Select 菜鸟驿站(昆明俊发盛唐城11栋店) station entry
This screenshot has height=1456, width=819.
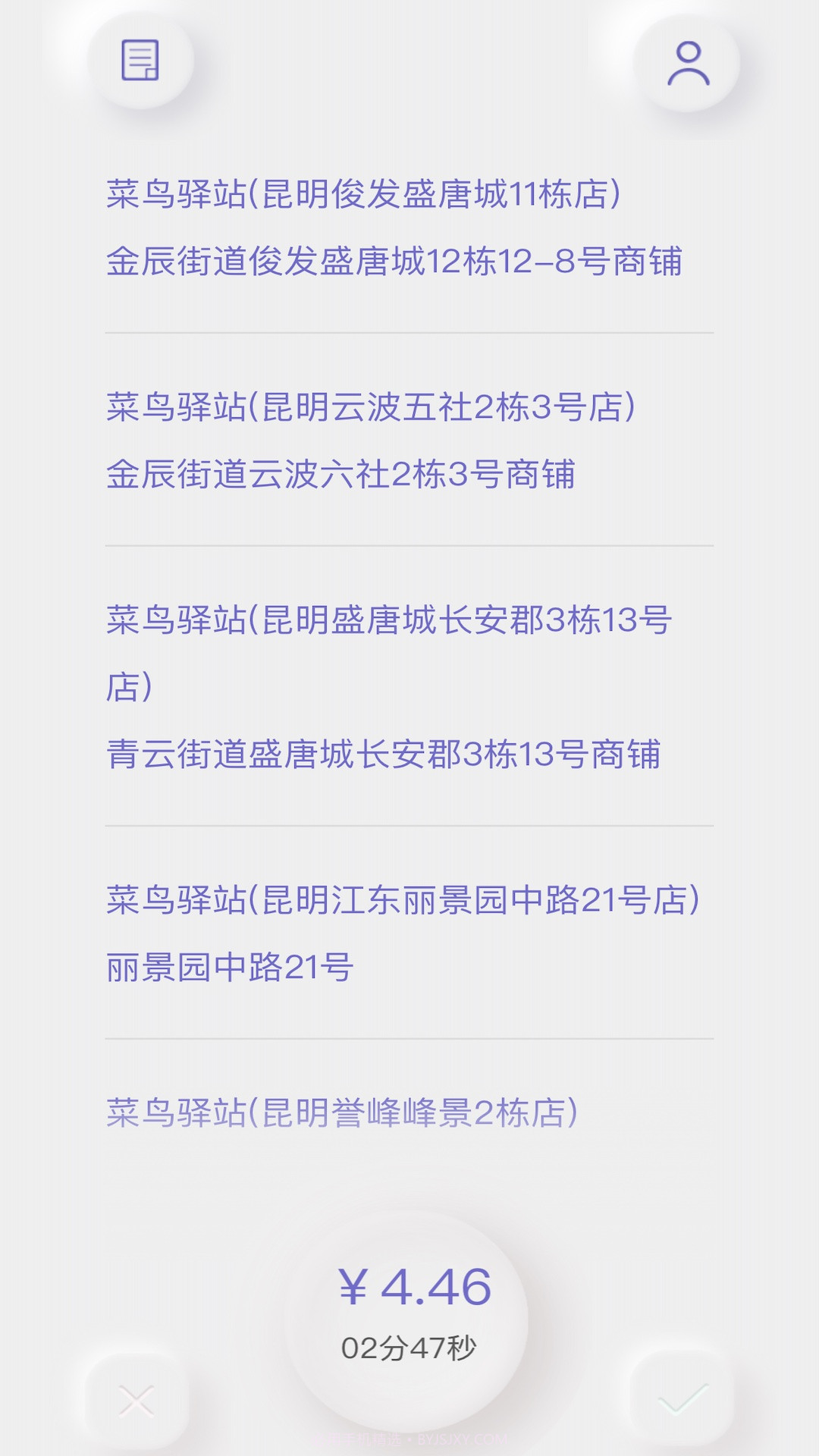[364, 194]
